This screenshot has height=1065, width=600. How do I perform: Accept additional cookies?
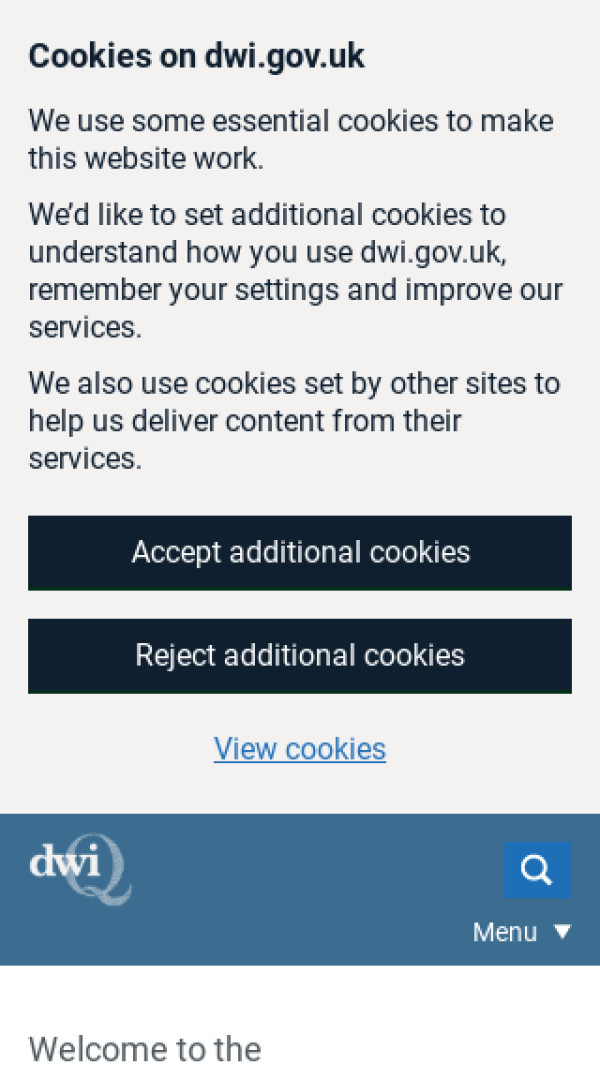(300, 553)
